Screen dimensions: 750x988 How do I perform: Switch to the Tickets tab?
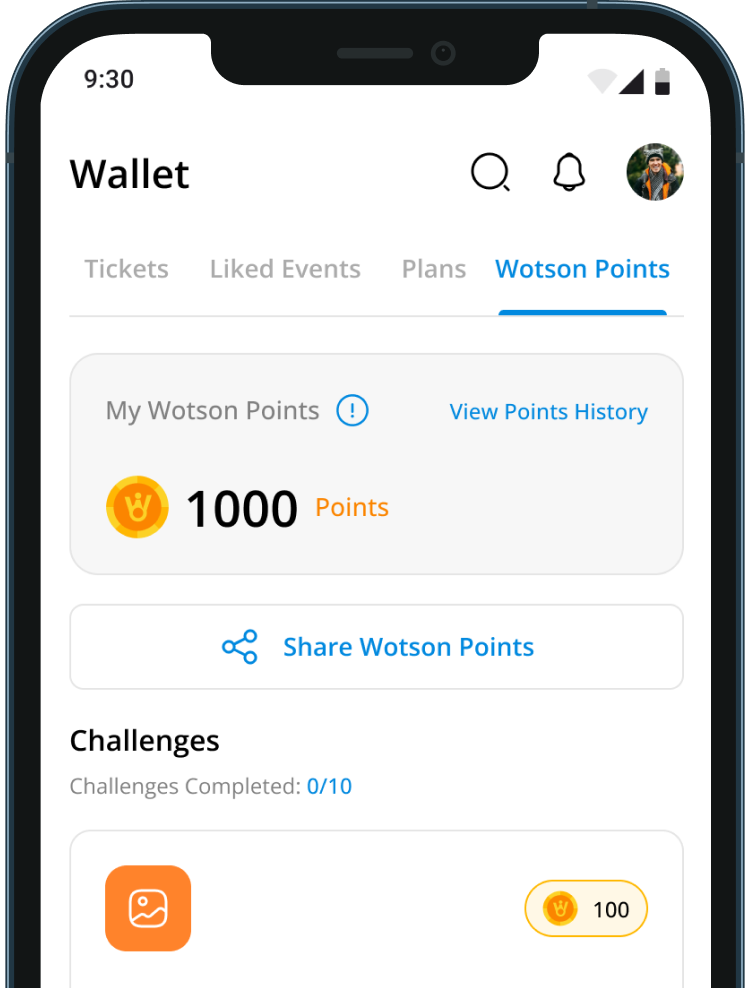tap(126, 269)
